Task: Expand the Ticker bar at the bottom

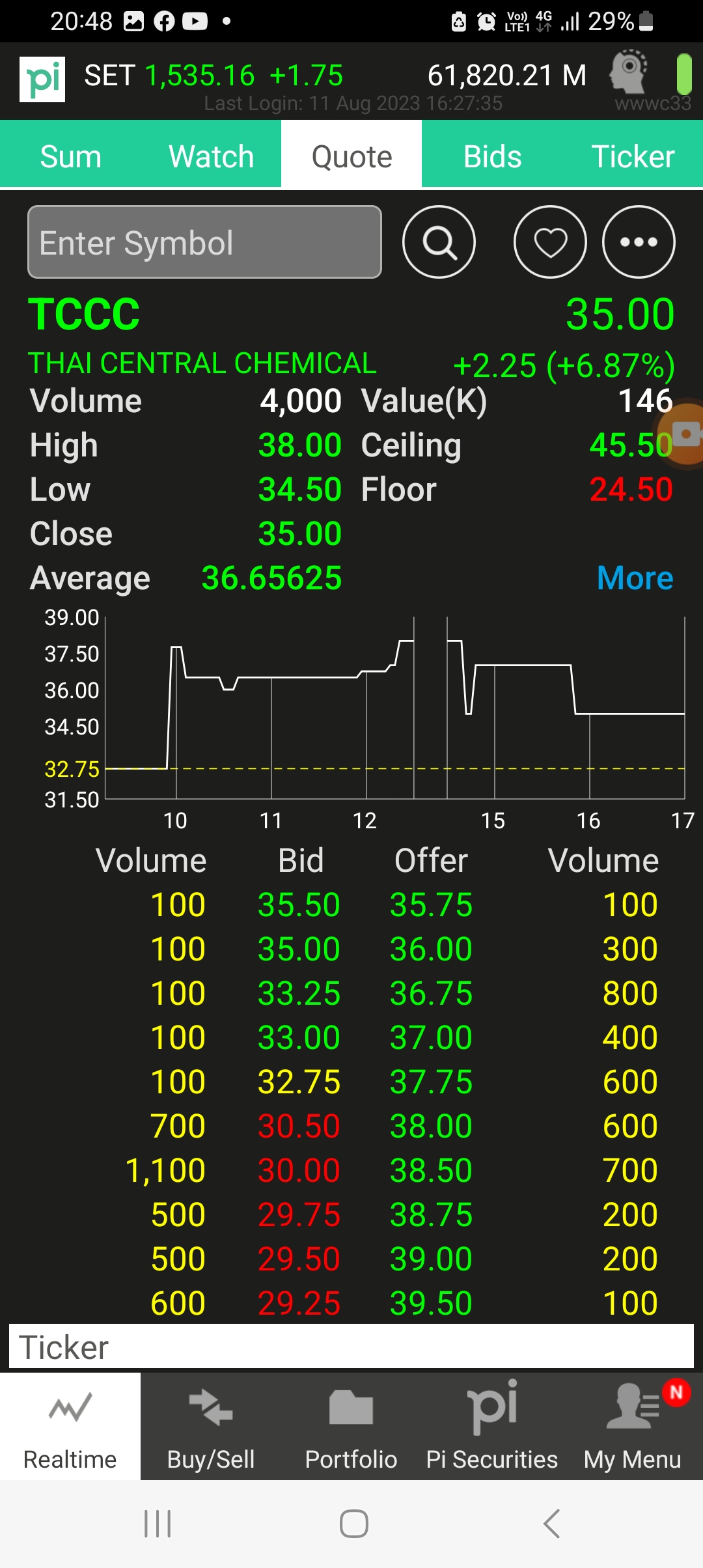Action: (351, 1347)
